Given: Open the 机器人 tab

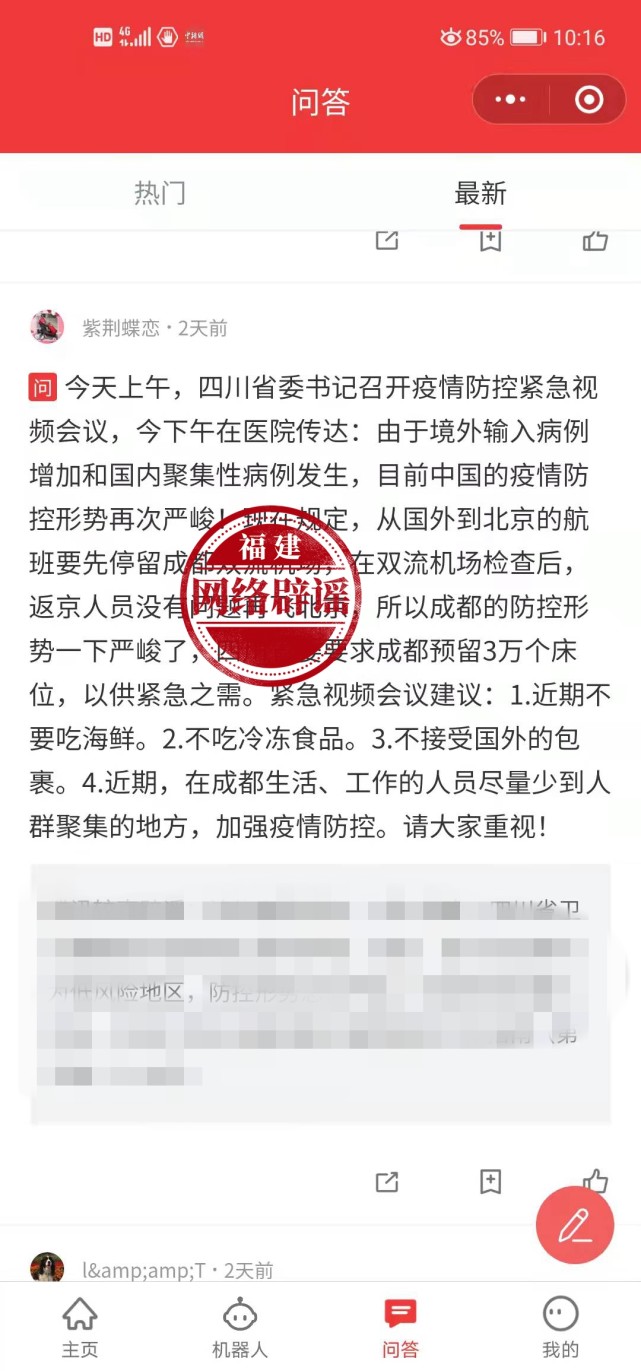Looking at the screenshot, I should 240,1328.
